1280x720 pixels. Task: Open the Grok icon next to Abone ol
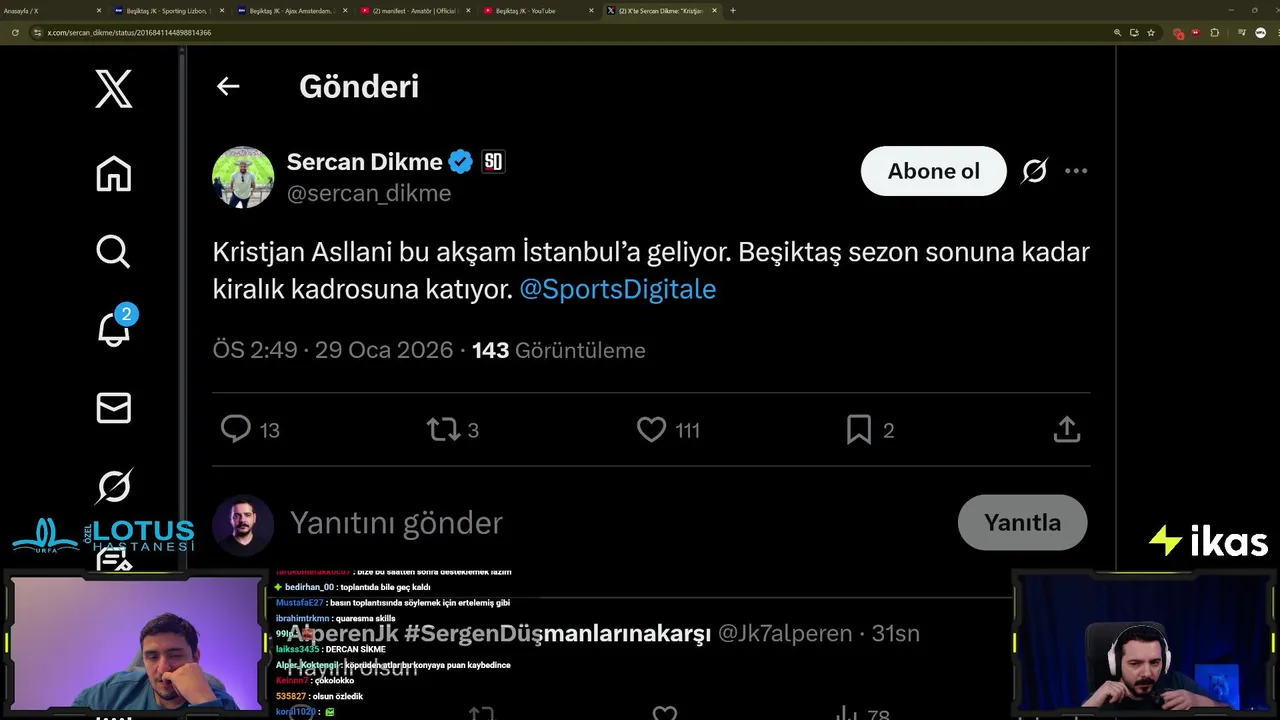[x=1034, y=171]
